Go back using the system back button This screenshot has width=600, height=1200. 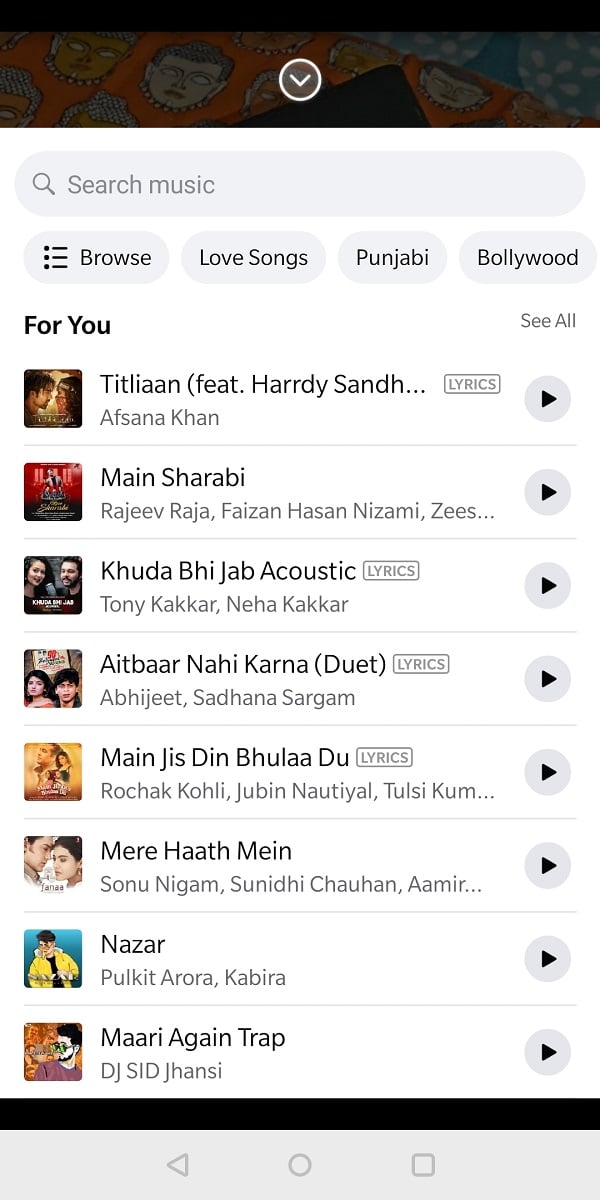coord(178,1165)
